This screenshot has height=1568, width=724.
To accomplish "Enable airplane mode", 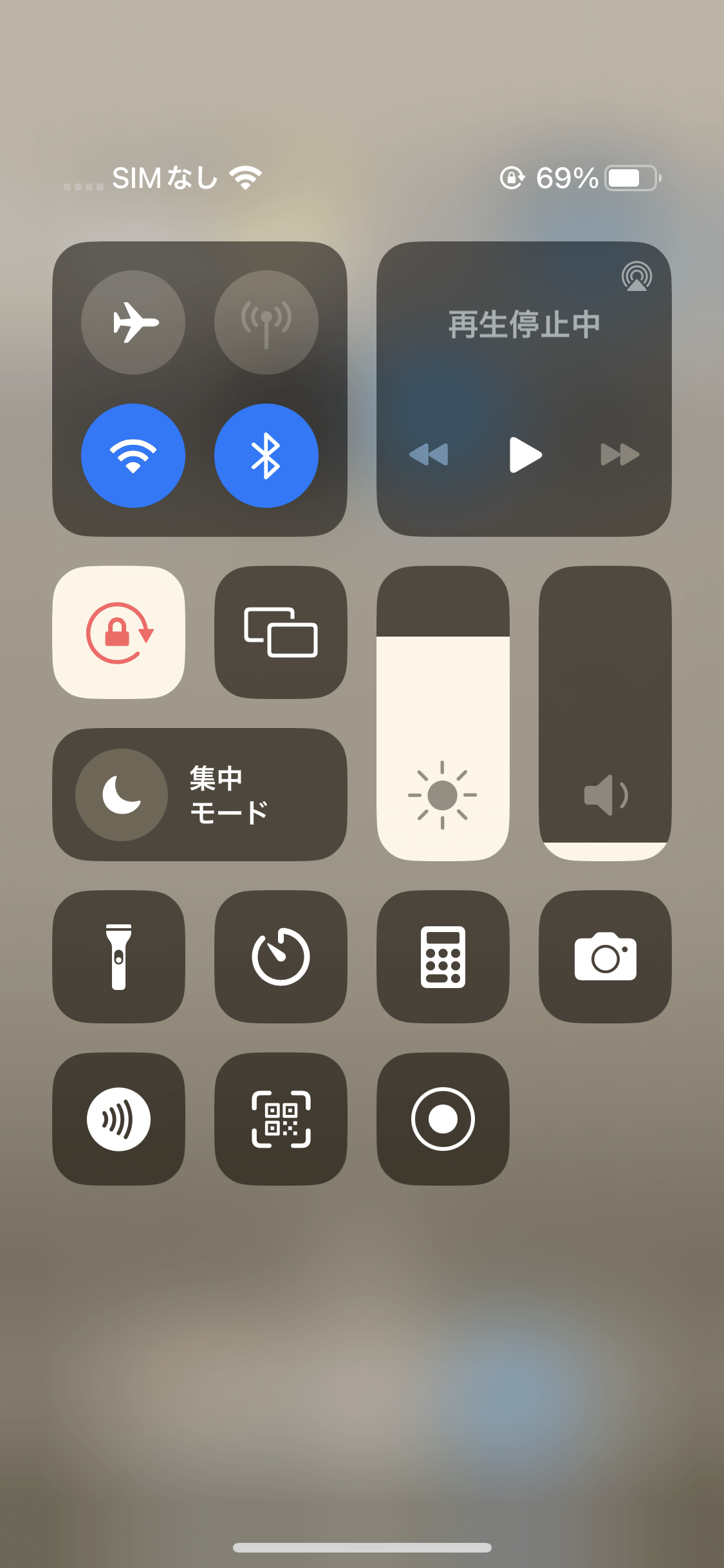I will (x=133, y=322).
